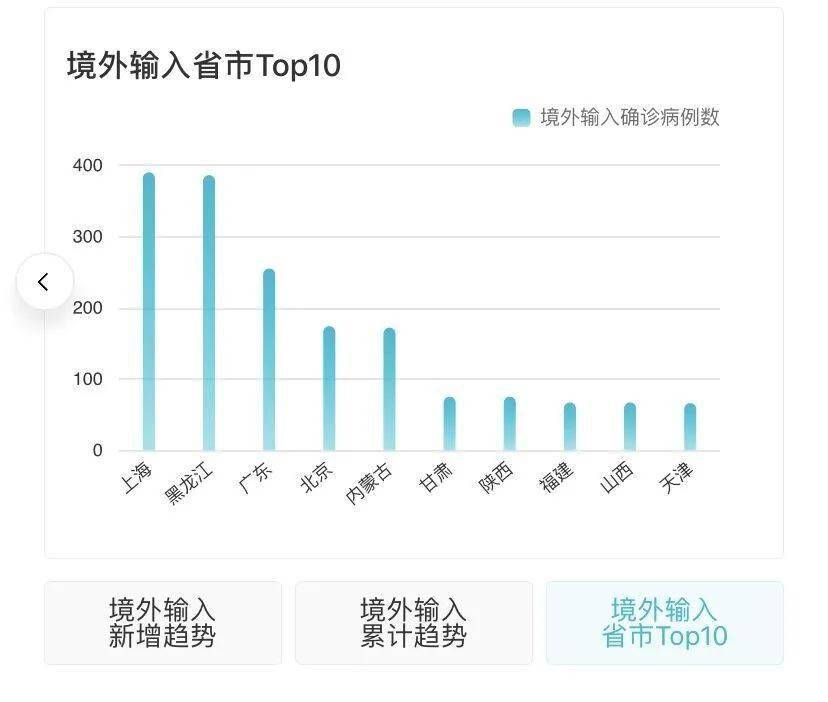Tap the left arrow to go back
828x702 pixels.
(44, 282)
